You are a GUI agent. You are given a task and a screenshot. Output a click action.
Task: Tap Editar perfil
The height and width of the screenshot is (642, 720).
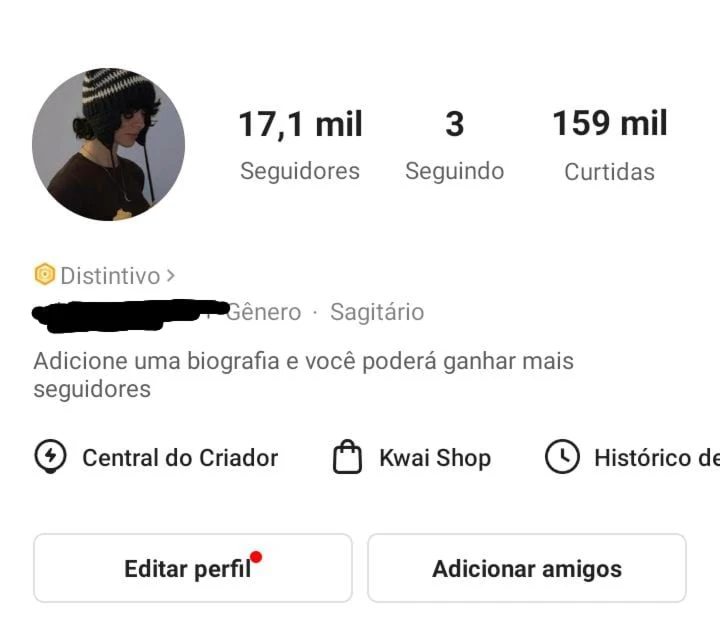[x=192, y=568]
